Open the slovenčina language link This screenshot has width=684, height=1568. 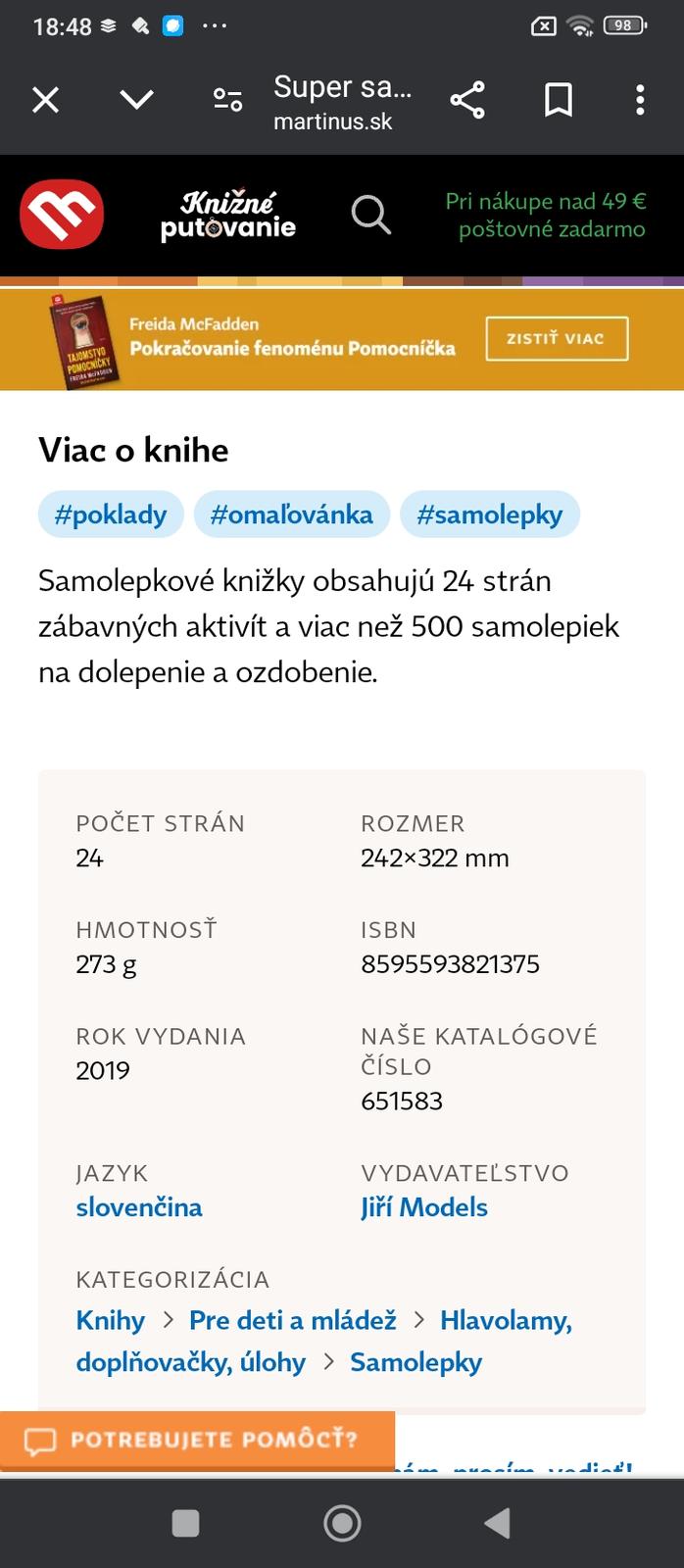(139, 1207)
